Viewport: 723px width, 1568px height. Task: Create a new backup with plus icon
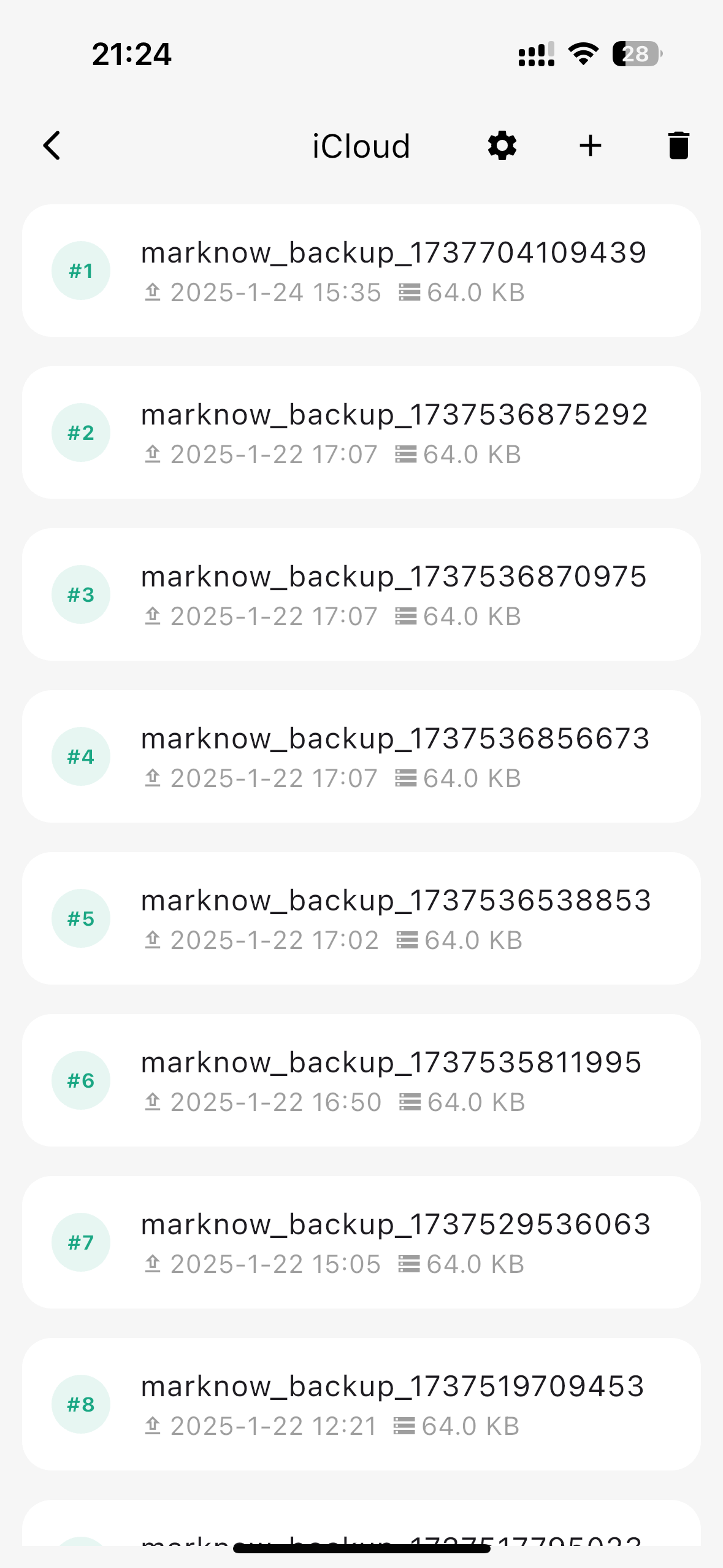click(590, 146)
